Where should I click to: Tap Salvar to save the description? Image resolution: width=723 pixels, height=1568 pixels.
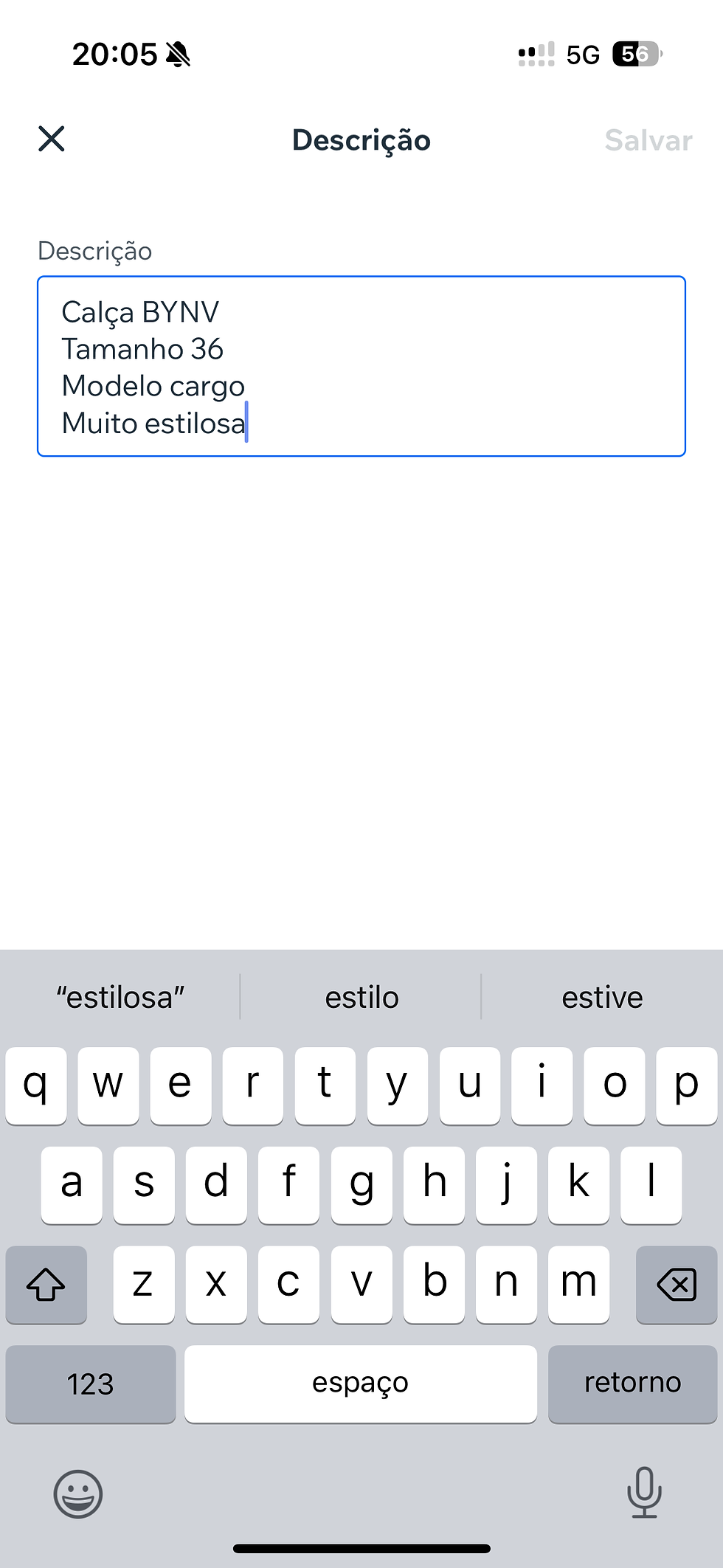click(648, 140)
